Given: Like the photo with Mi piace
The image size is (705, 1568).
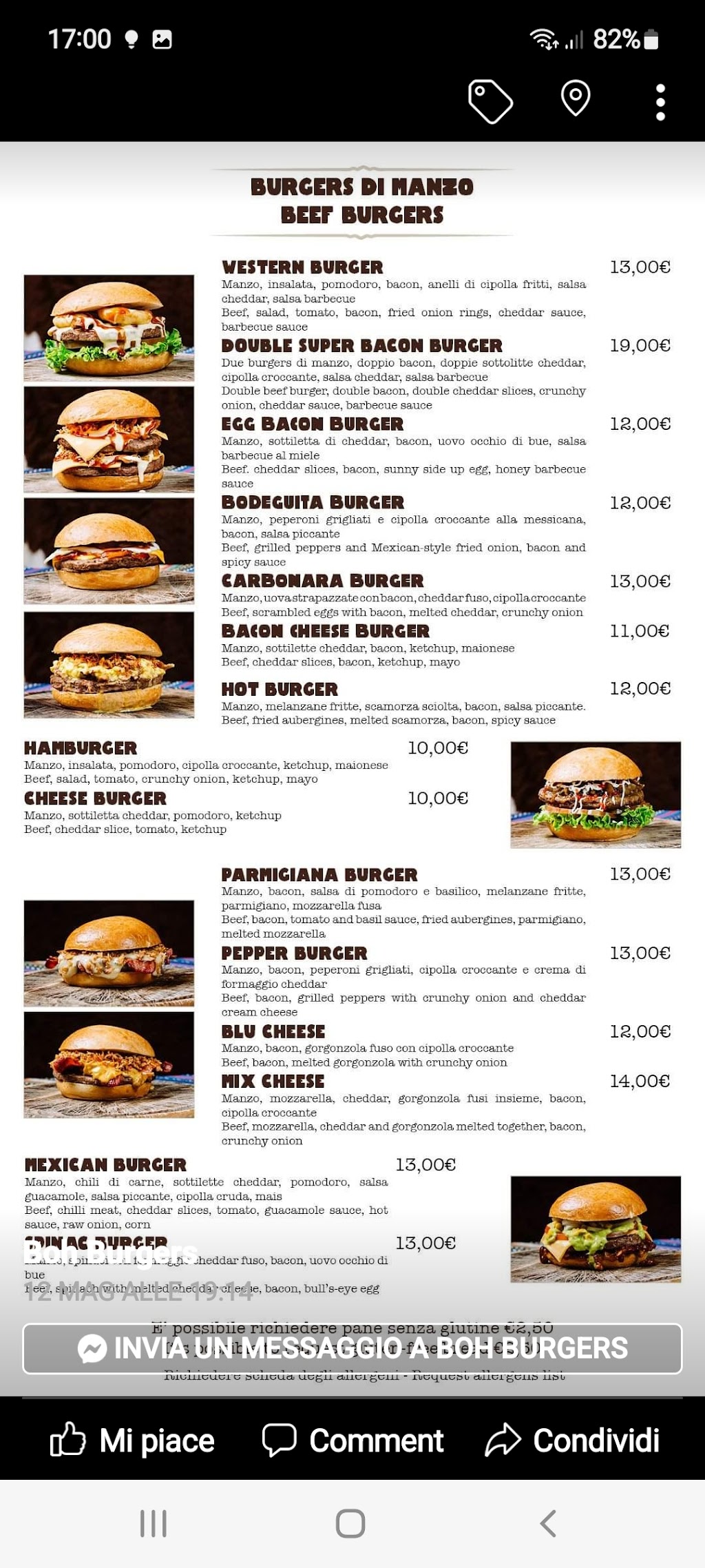Looking at the screenshot, I should pos(132,1441).
